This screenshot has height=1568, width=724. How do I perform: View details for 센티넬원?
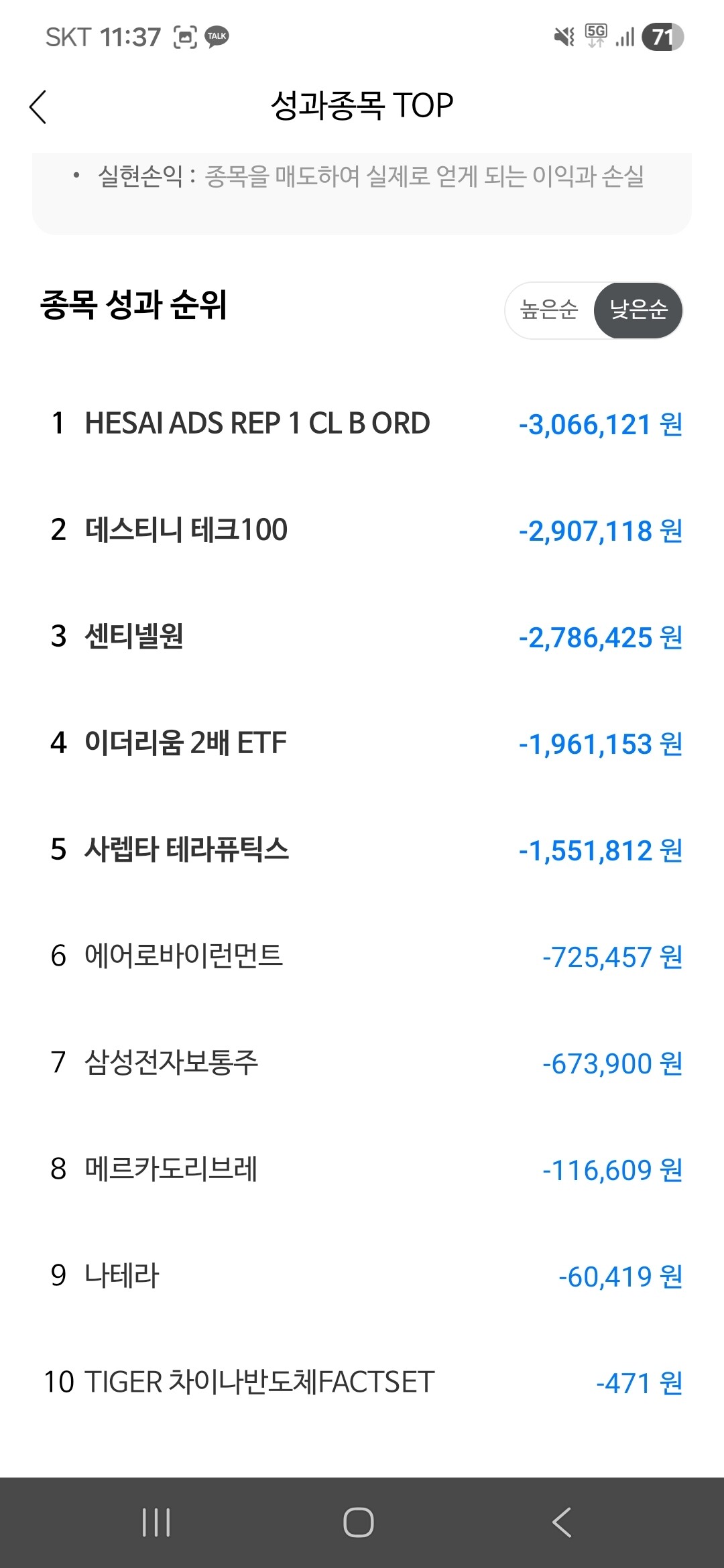point(362,637)
